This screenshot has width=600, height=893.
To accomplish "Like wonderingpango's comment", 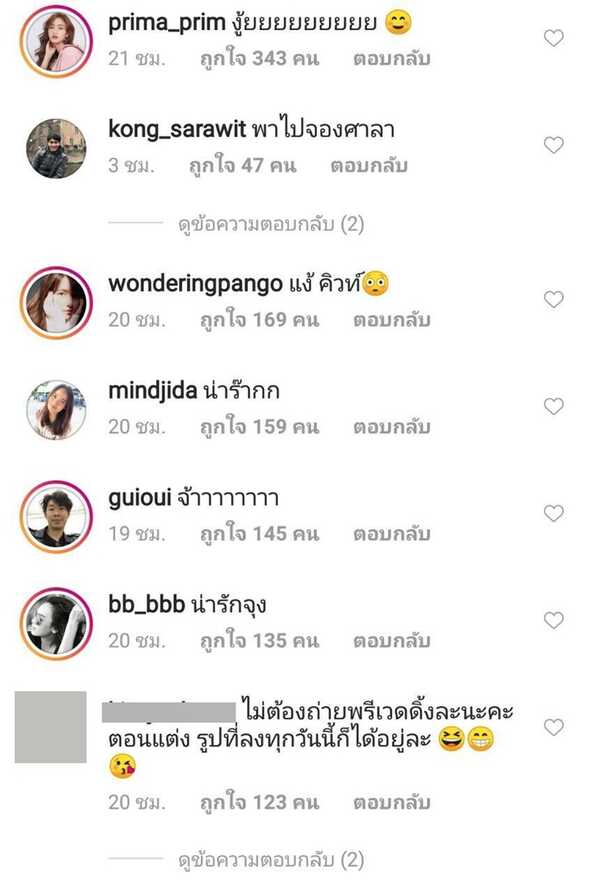I will 553,300.
